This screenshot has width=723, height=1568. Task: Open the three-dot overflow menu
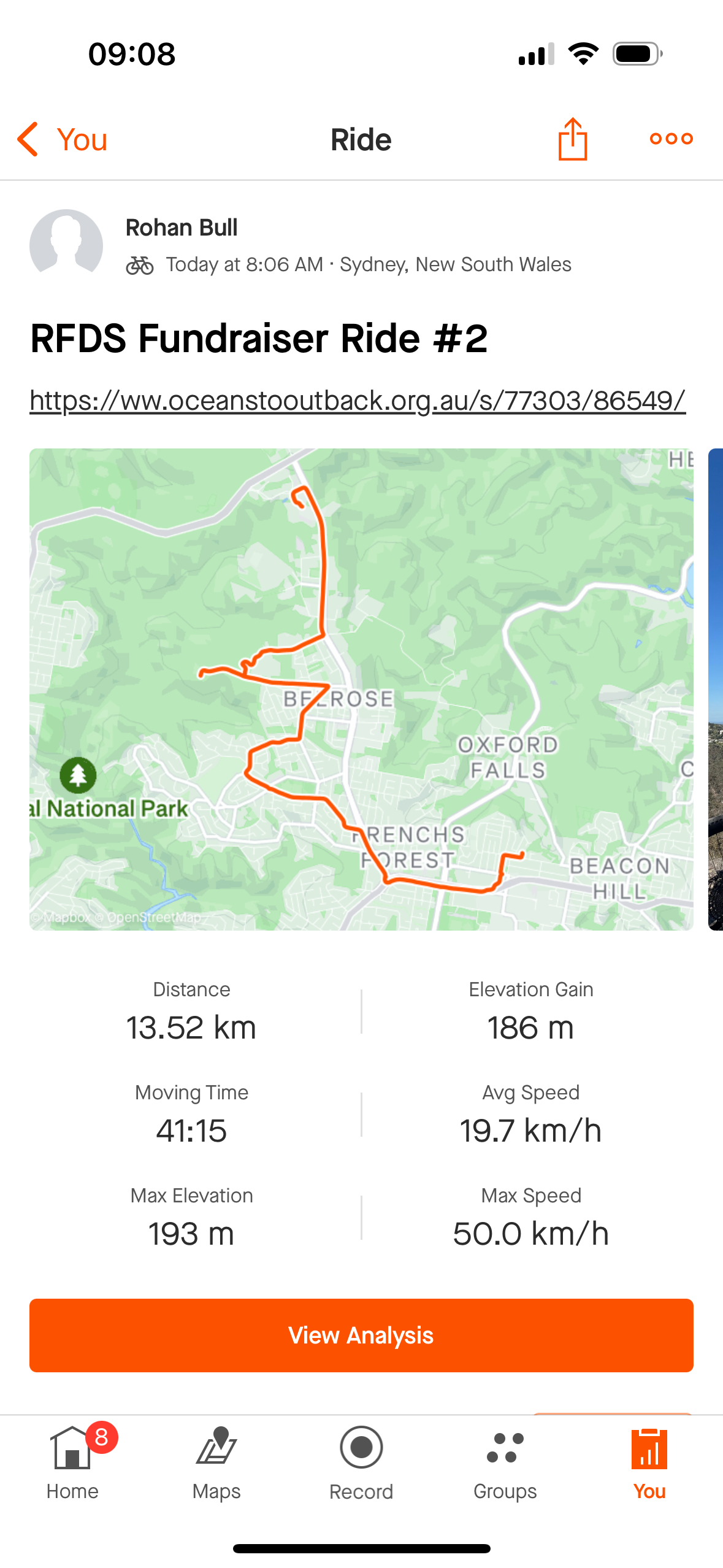(671, 139)
